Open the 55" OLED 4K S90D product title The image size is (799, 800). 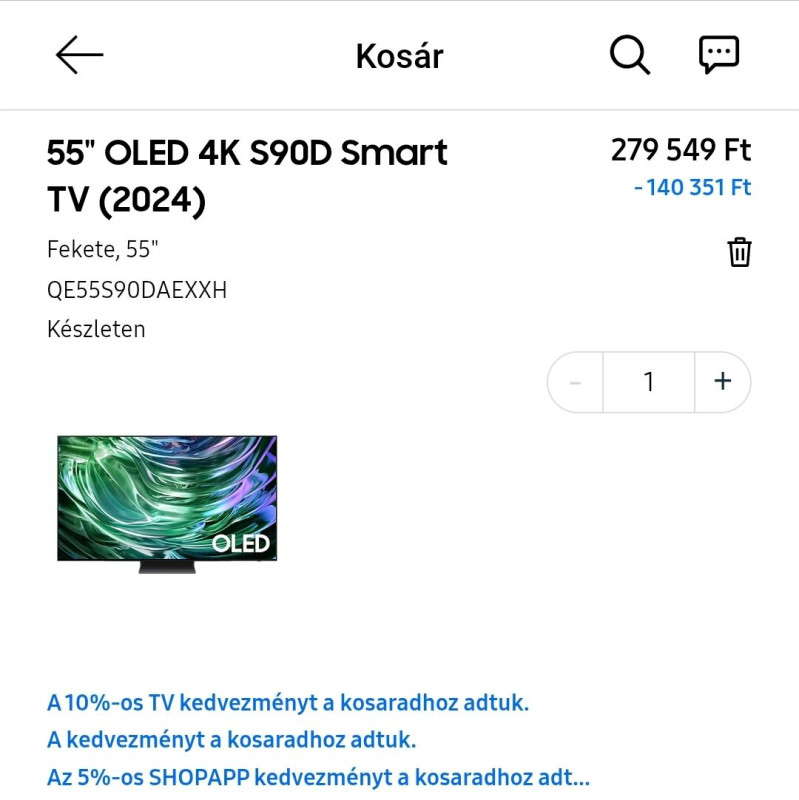[x=247, y=177]
